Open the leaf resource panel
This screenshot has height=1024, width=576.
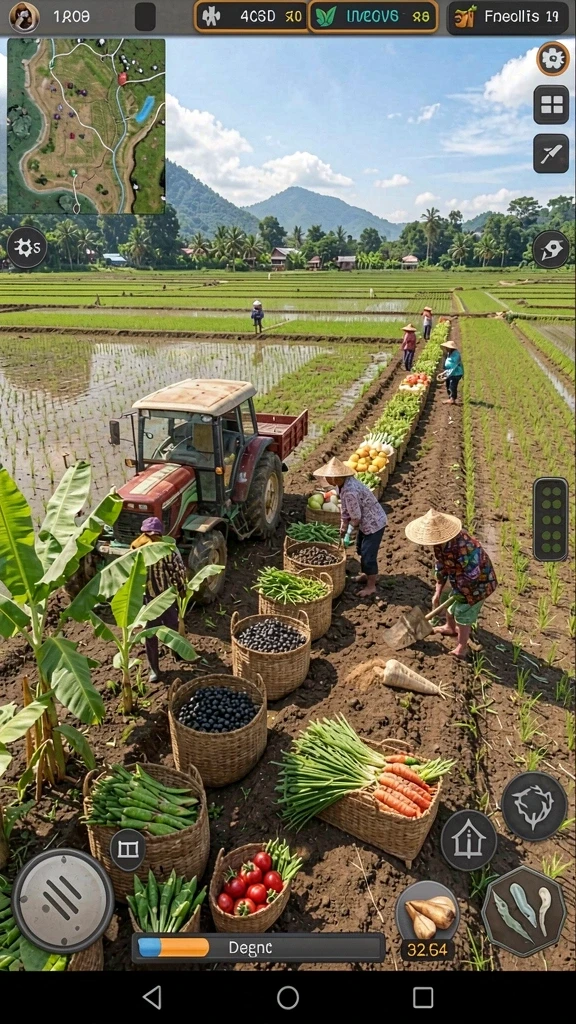click(x=373, y=17)
